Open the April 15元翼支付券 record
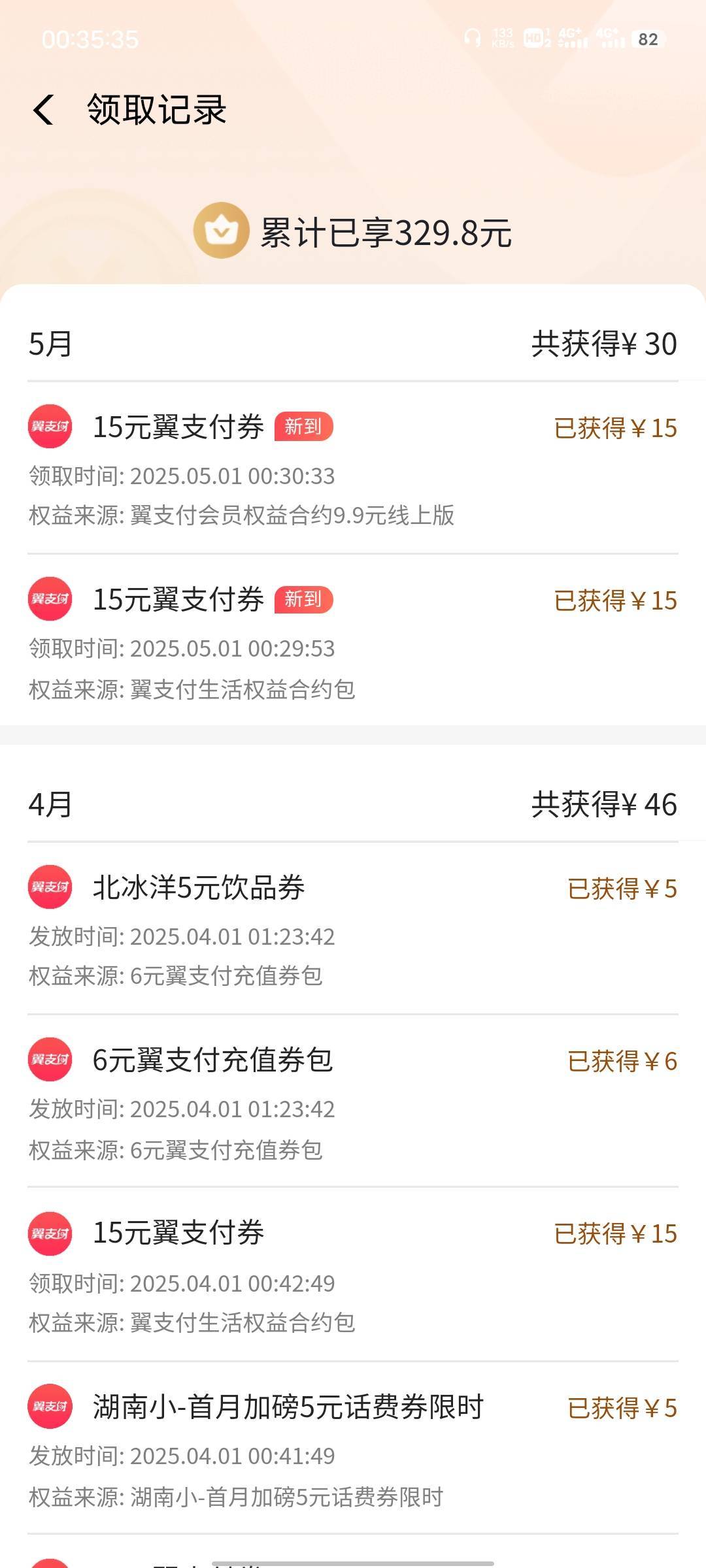The width and height of the screenshot is (706, 1568). (x=353, y=1275)
